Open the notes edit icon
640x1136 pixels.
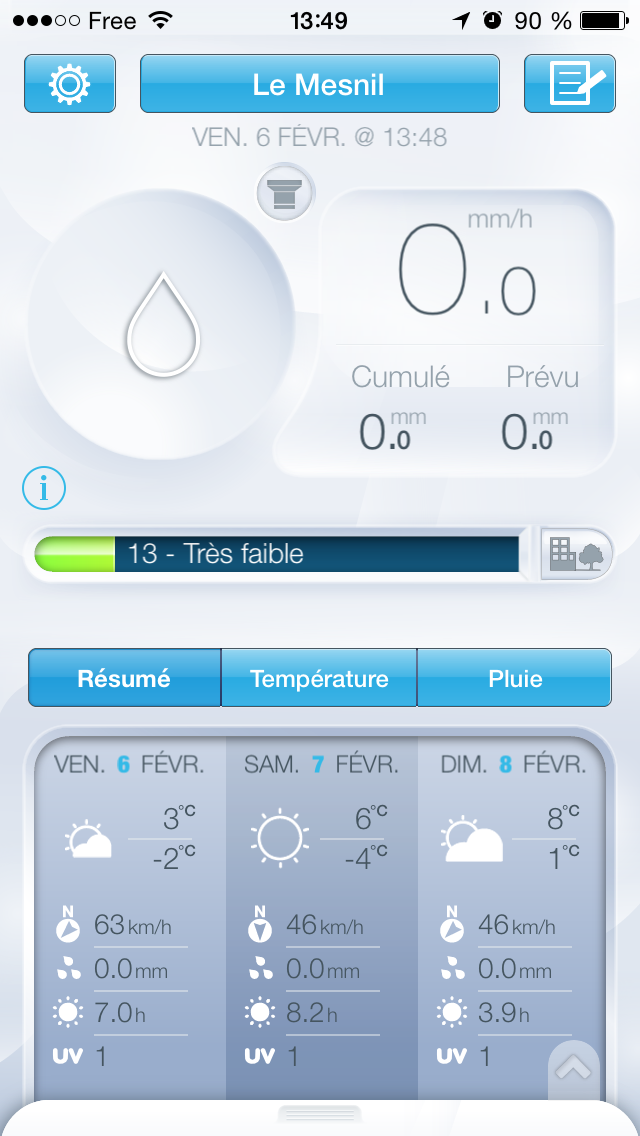[x=569, y=84]
